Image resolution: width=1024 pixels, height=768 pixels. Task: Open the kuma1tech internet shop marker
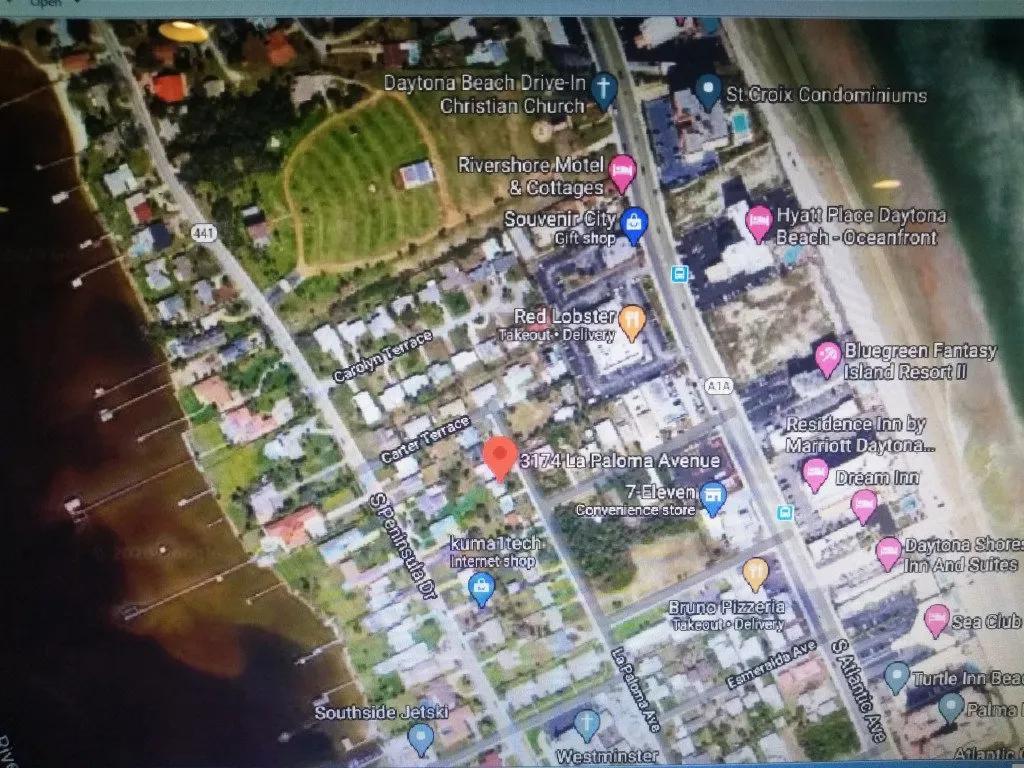[482, 587]
